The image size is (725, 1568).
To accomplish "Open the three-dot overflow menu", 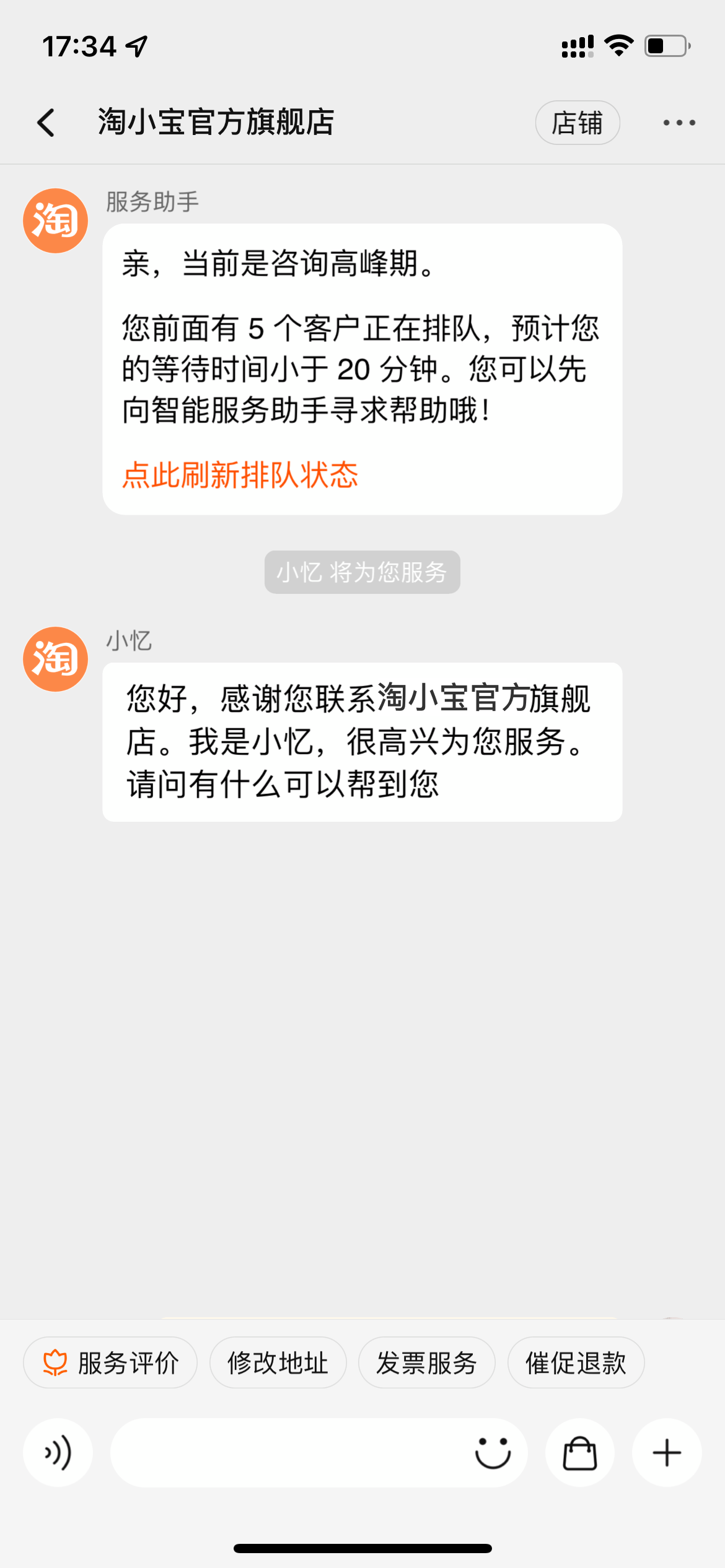I will [679, 123].
